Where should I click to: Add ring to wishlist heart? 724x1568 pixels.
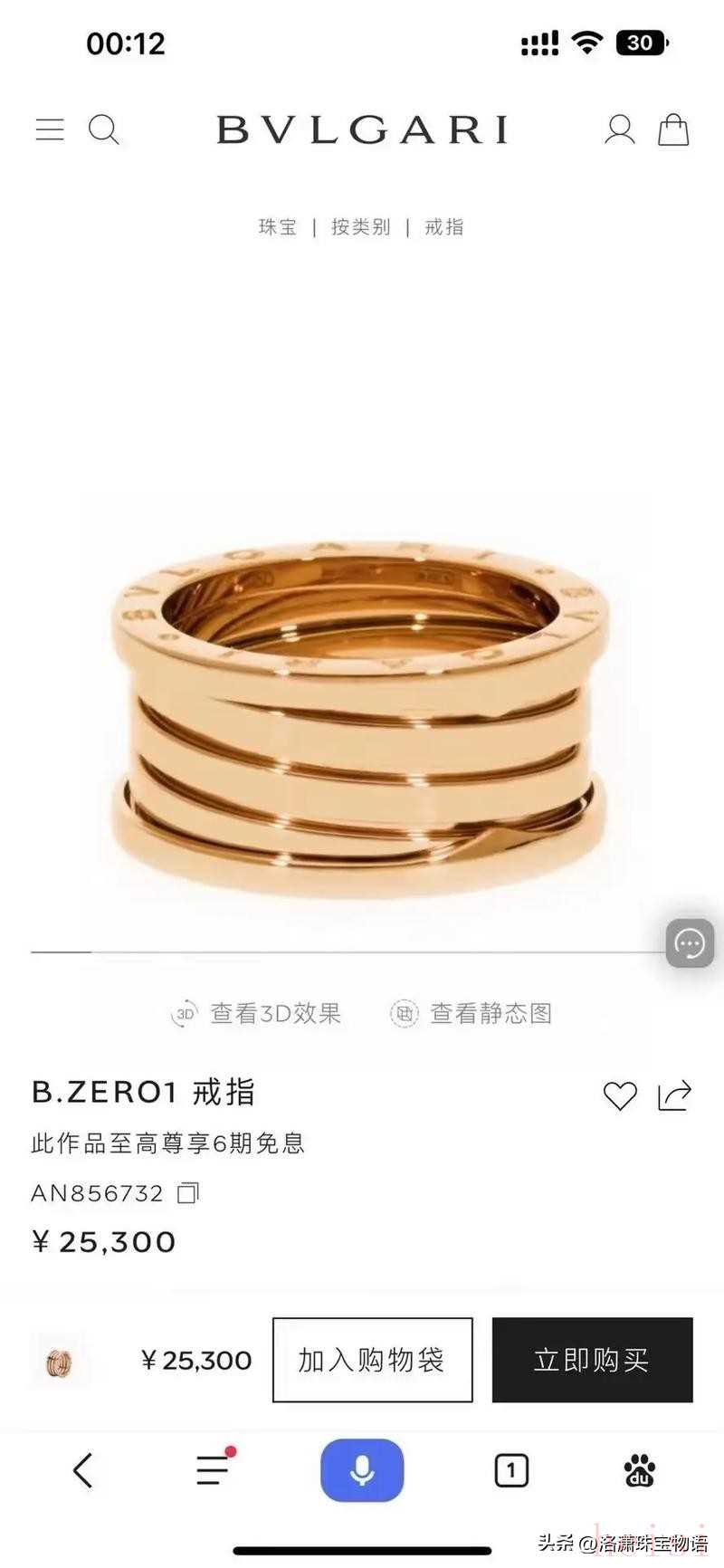[x=620, y=1096]
